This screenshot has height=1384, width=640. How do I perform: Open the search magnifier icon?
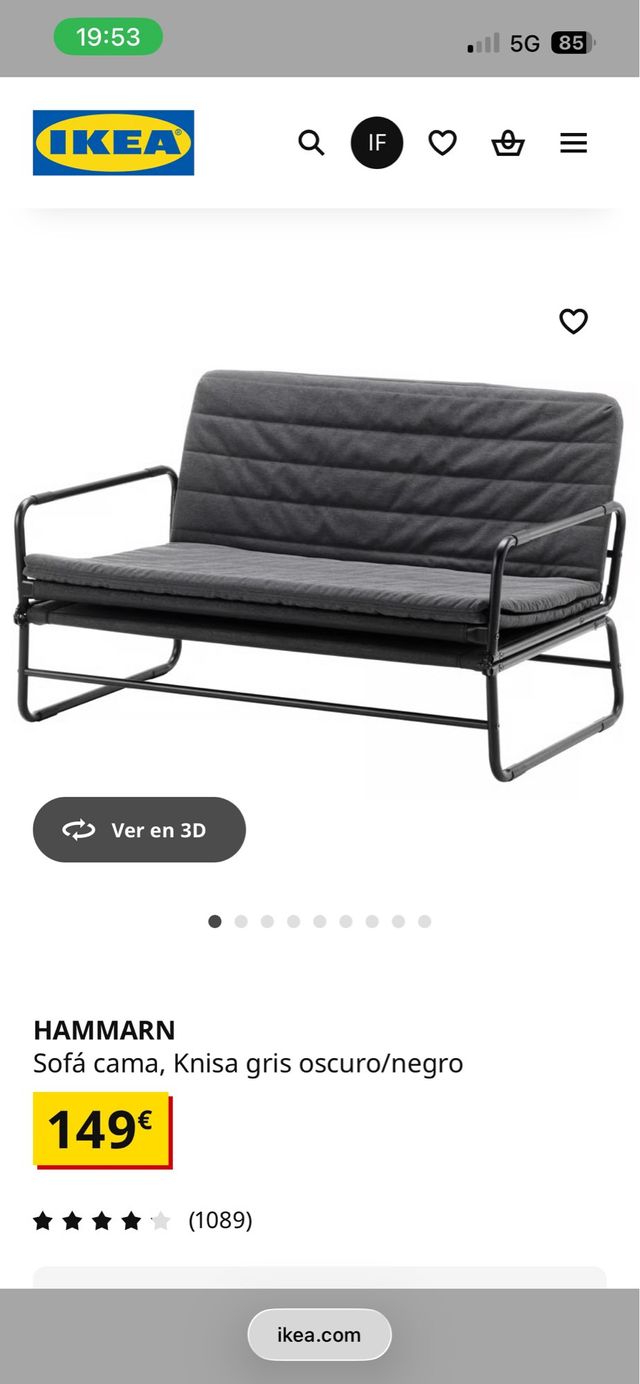(311, 143)
